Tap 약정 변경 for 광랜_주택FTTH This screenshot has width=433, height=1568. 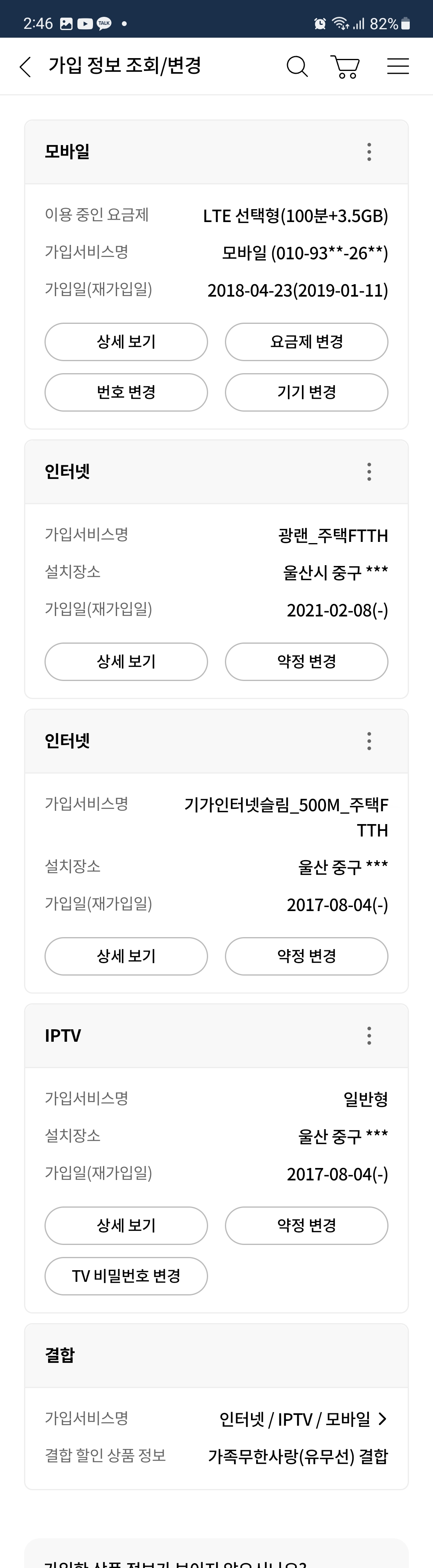click(x=306, y=662)
